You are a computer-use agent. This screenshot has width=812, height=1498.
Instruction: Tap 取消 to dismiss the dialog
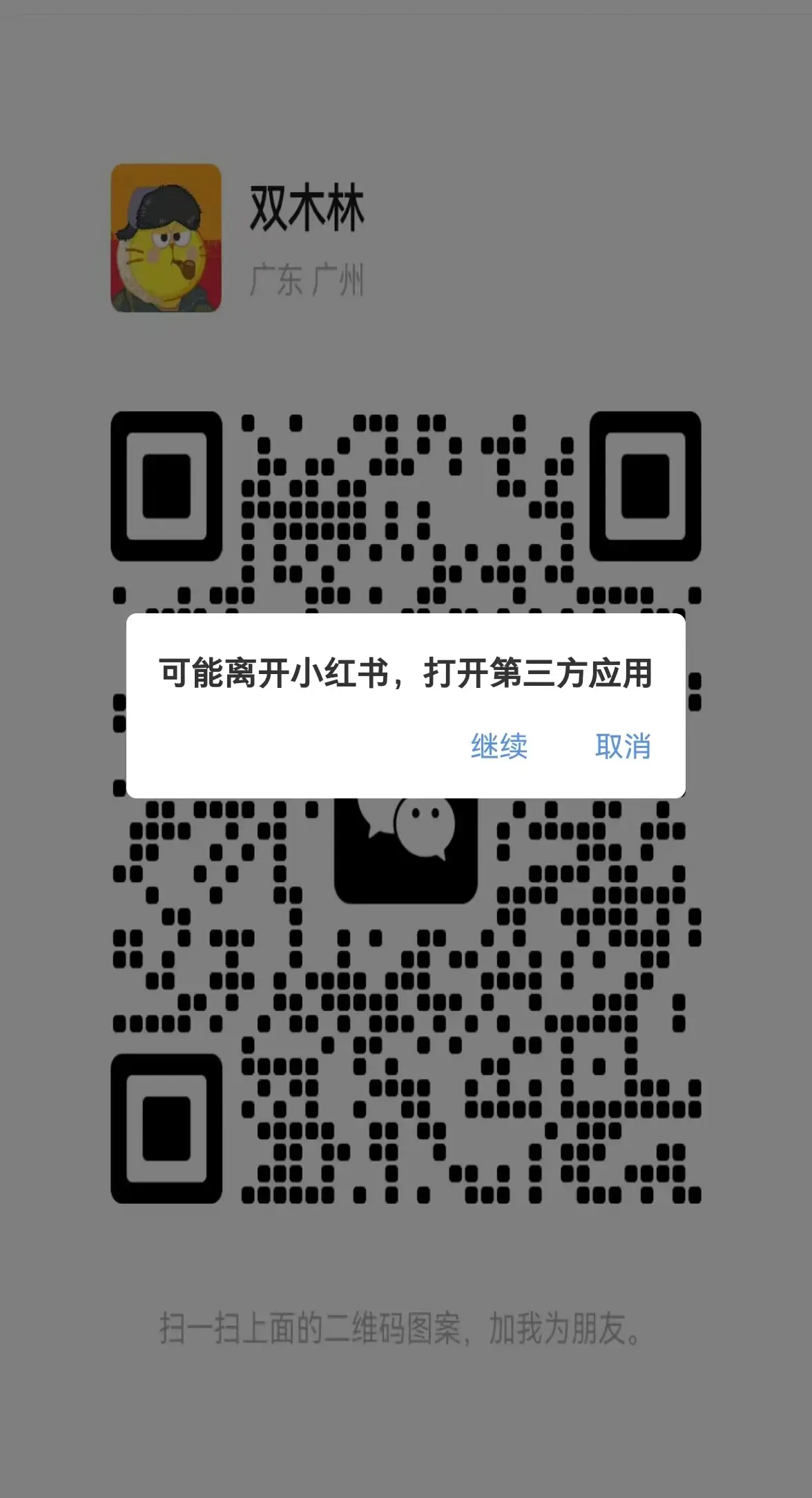pyautogui.click(x=623, y=747)
